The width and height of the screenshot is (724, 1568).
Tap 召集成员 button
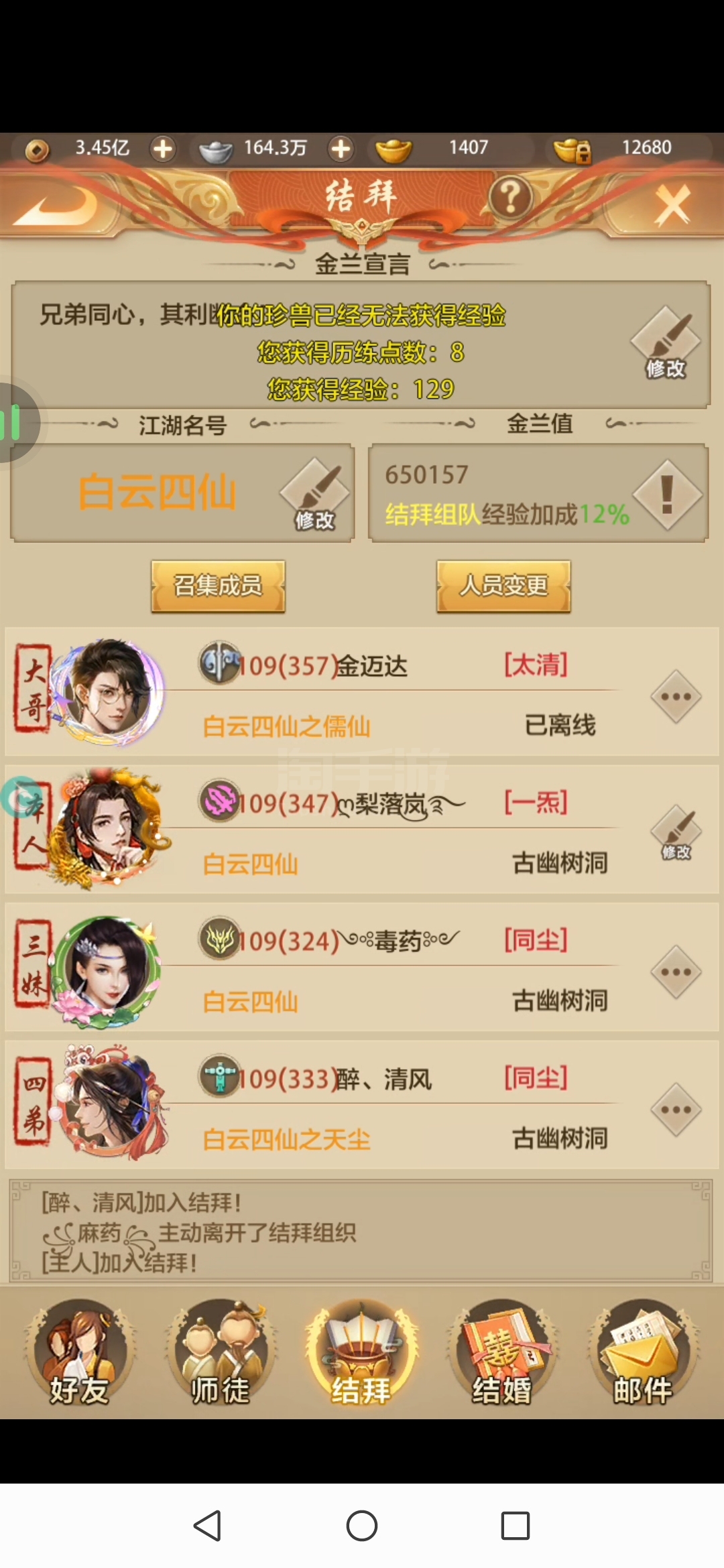pos(218,586)
